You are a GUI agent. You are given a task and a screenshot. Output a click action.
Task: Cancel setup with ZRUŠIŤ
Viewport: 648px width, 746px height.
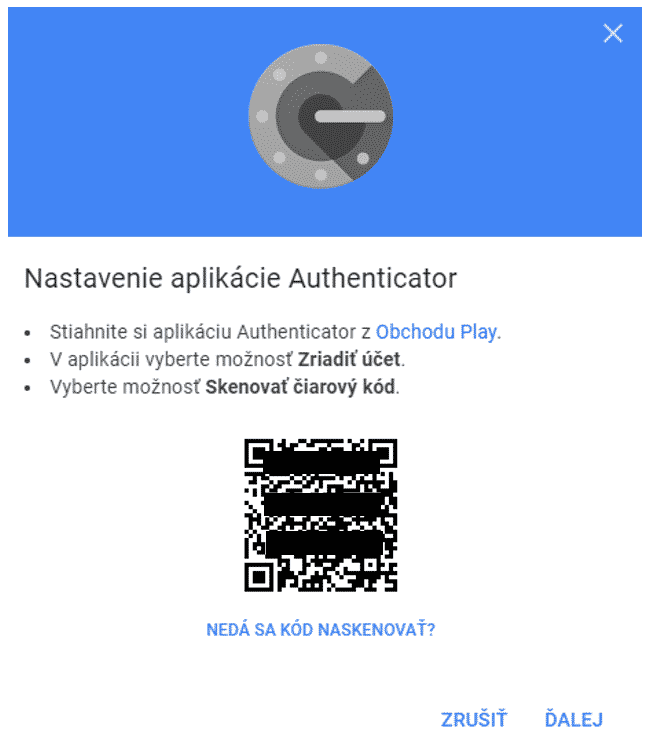pyautogui.click(x=474, y=719)
